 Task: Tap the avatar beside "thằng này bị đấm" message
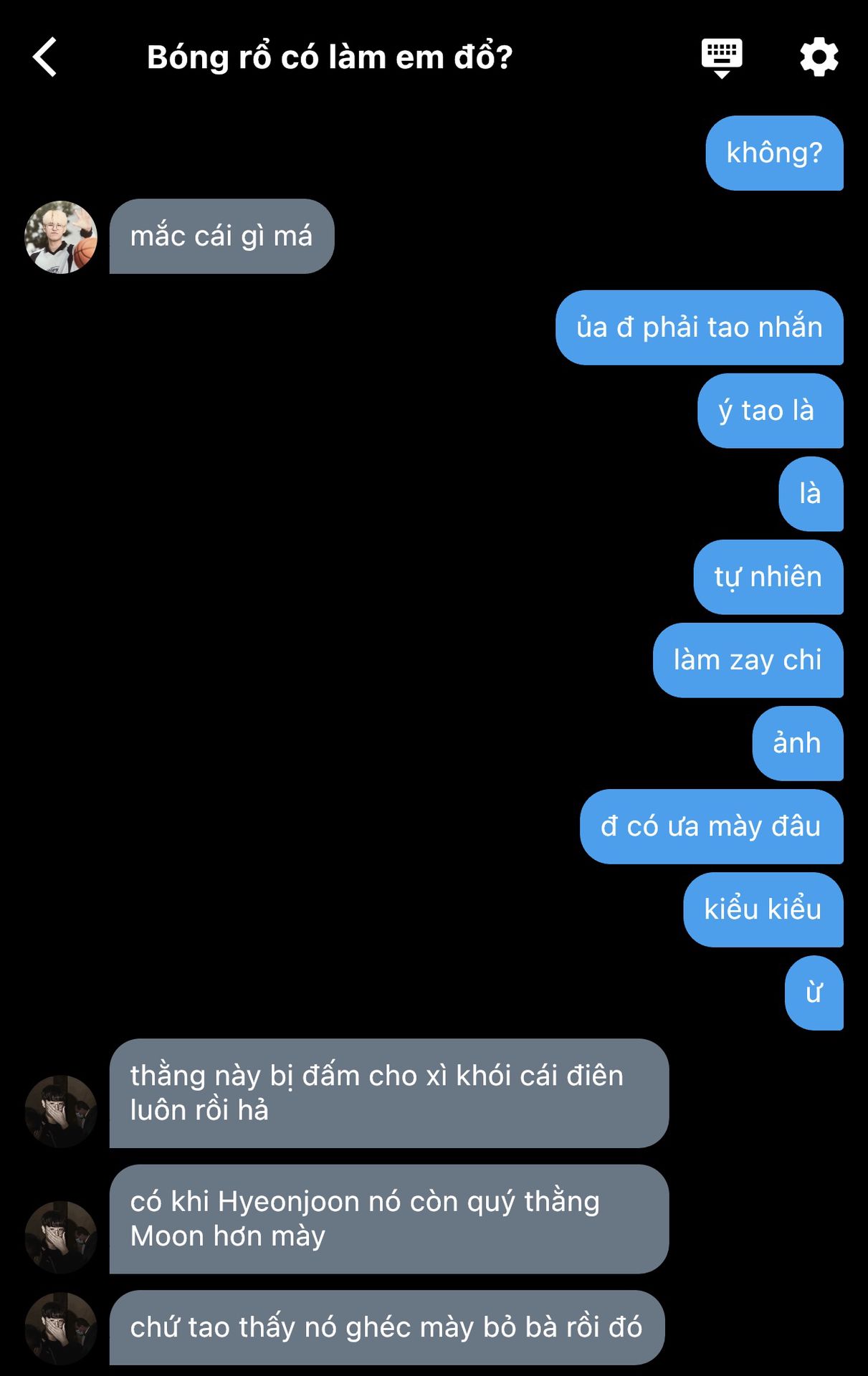61,1112
